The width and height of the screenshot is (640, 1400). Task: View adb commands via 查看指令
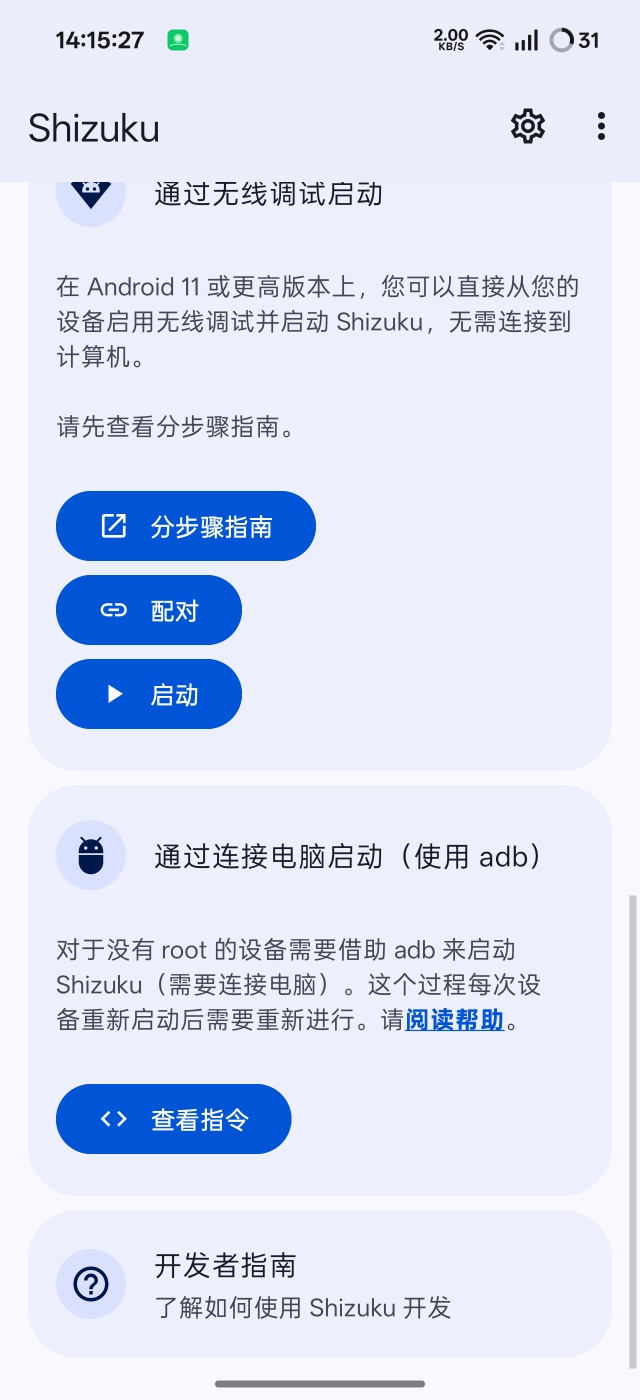pos(174,1119)
